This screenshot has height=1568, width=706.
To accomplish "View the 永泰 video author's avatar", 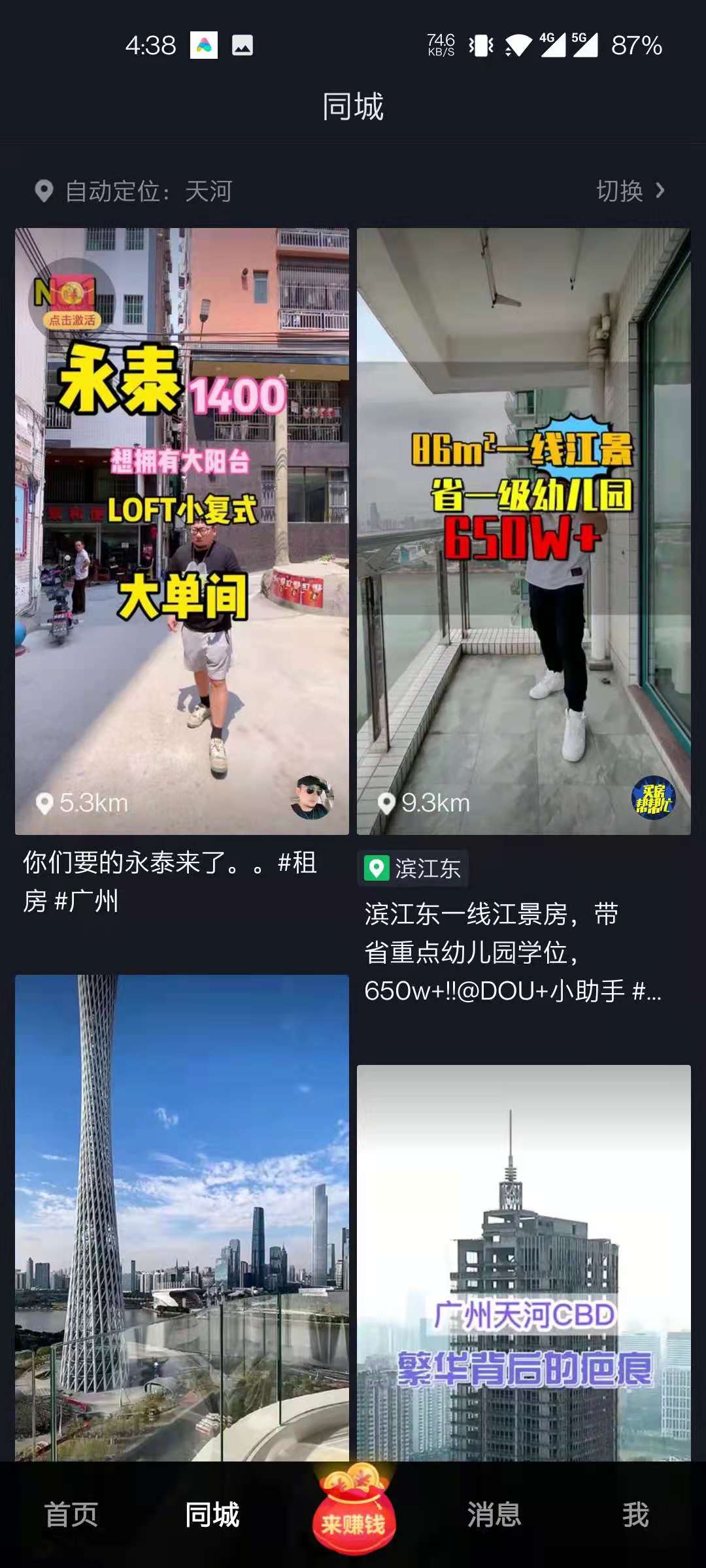I will (x=312, y=798).
